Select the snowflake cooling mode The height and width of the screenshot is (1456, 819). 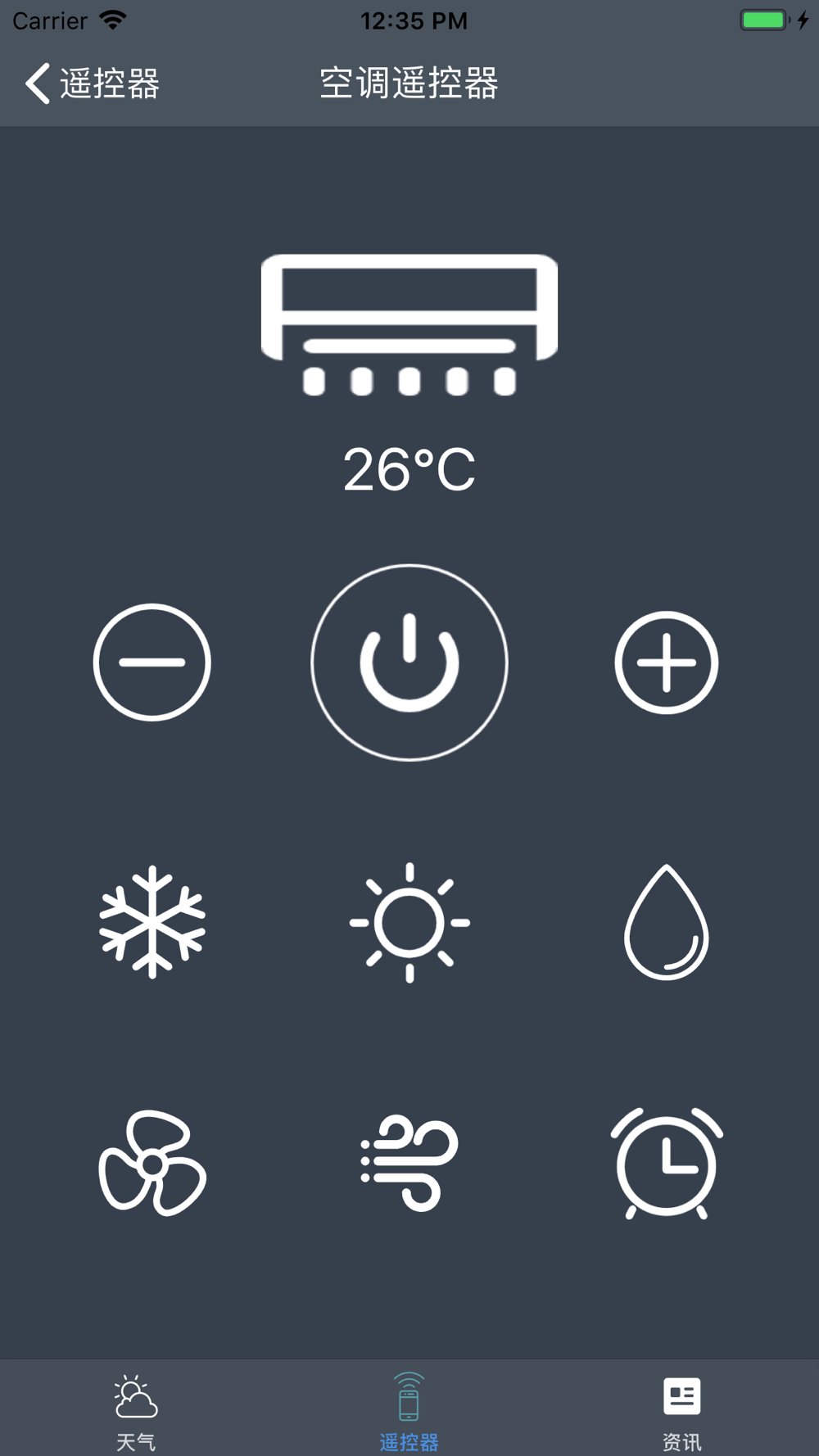coord(152,922)
